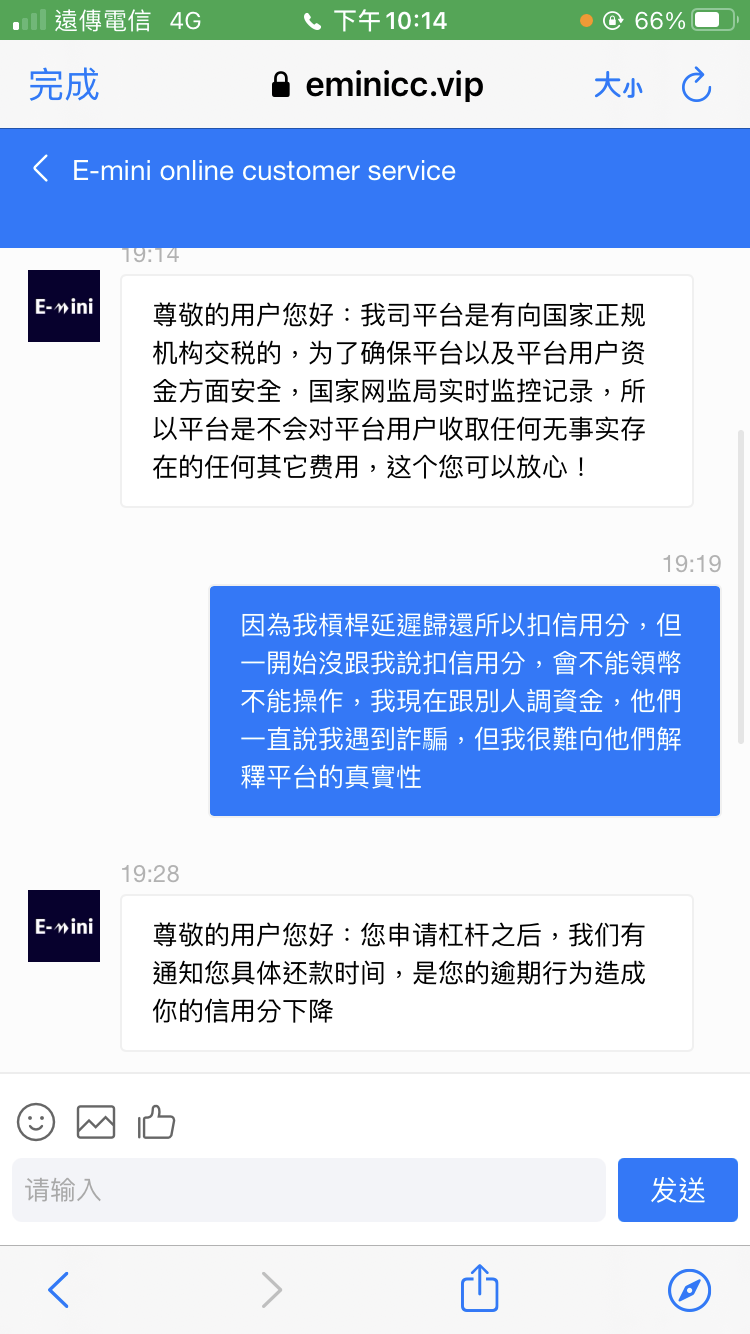Screen dimensions: 750x1334
Task: Tap the thumbs-up rating icon
Action: coord(156,1122)
